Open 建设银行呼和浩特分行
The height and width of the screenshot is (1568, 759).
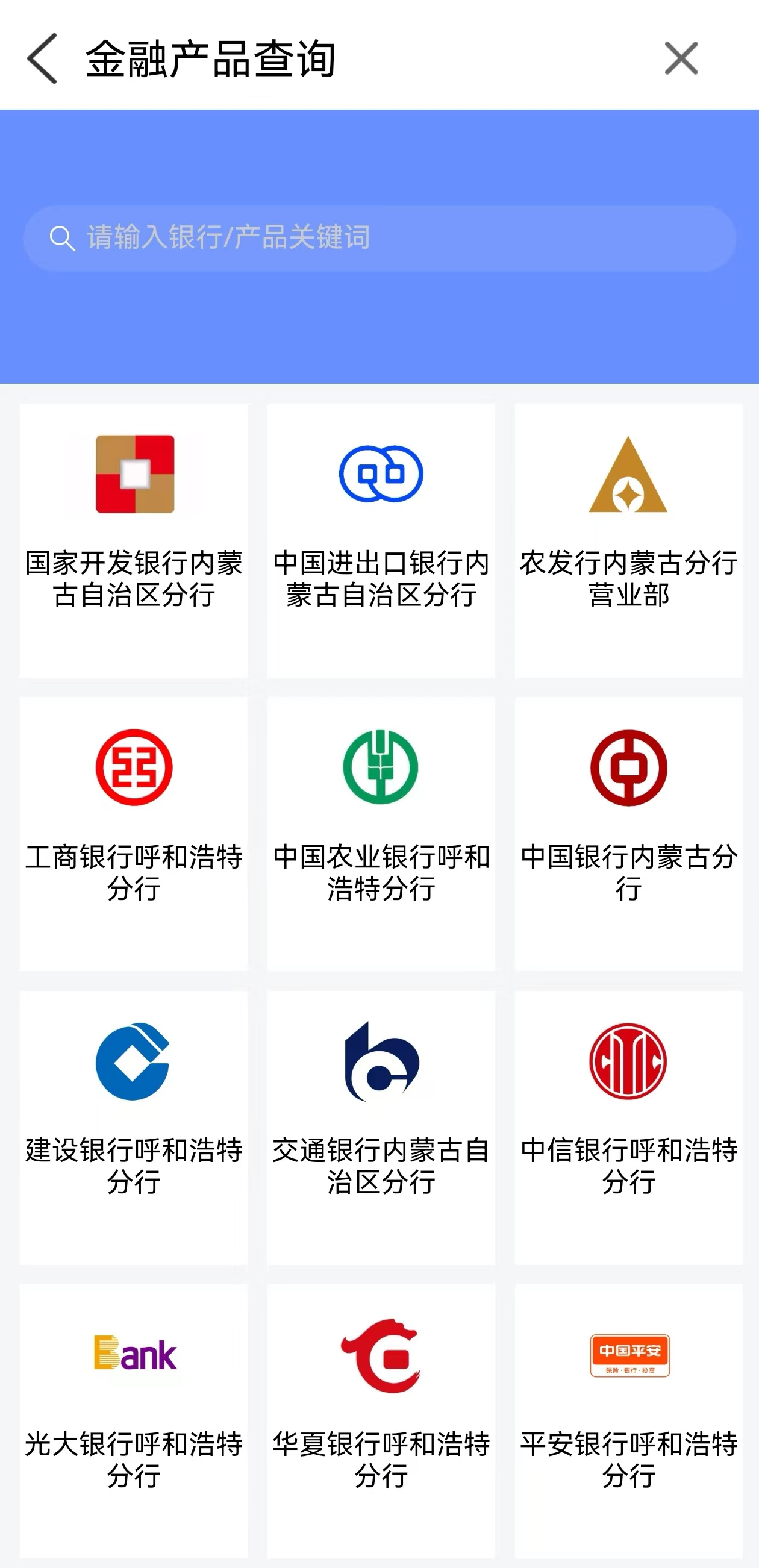pyautogui.click(x=134, y=1127)
